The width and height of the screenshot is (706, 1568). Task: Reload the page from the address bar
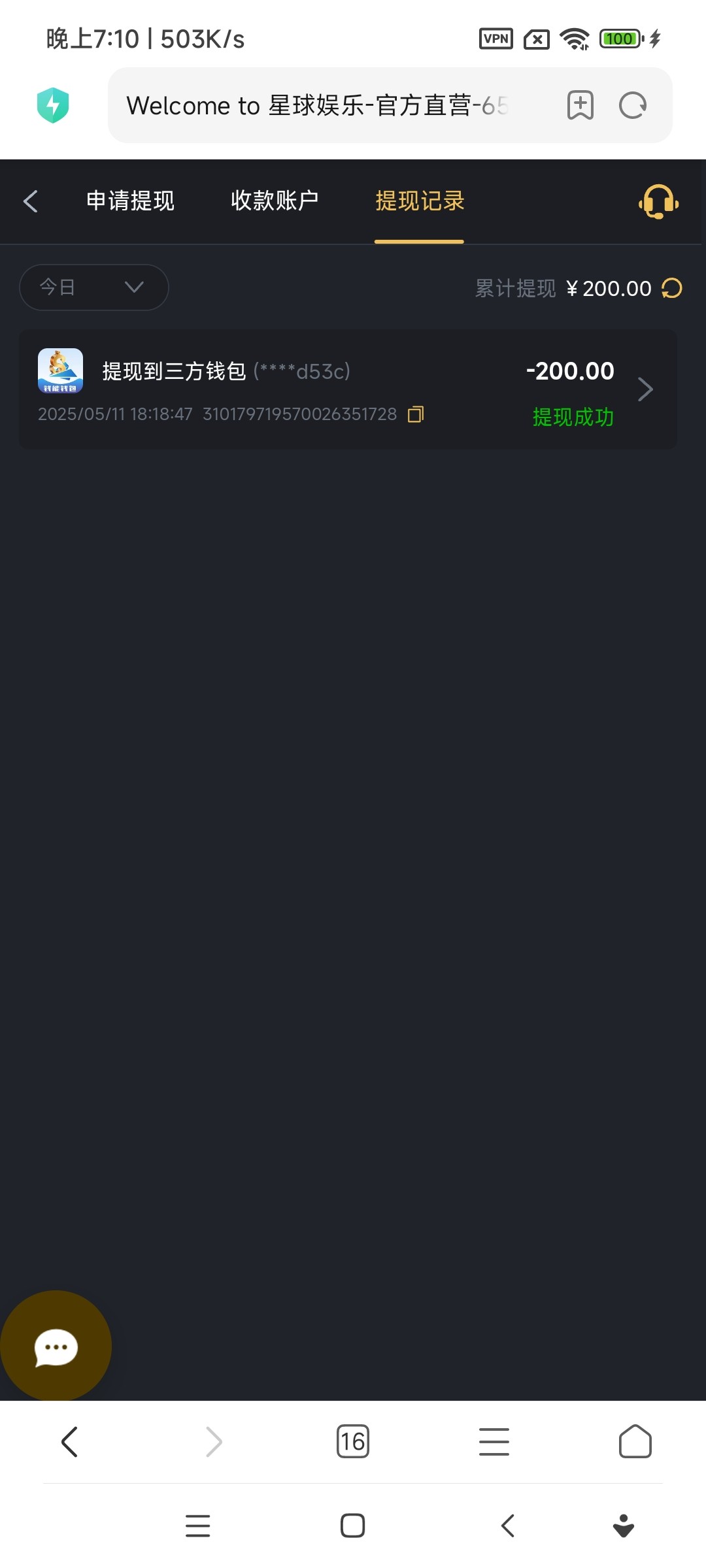pos(633,105)
